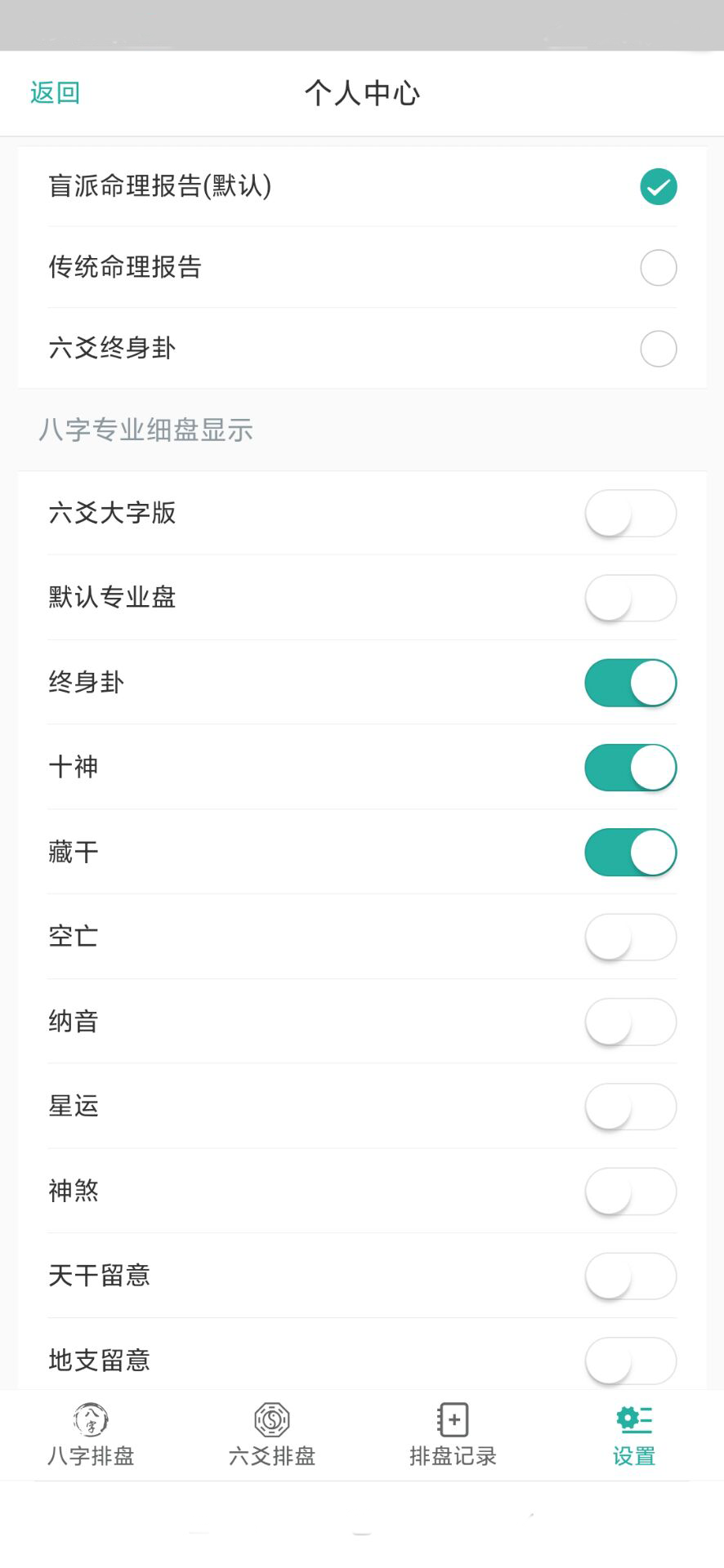
Task: Choose the 六爻终身卦 report option
Action: pyautogui.click(x=658, y=349)
